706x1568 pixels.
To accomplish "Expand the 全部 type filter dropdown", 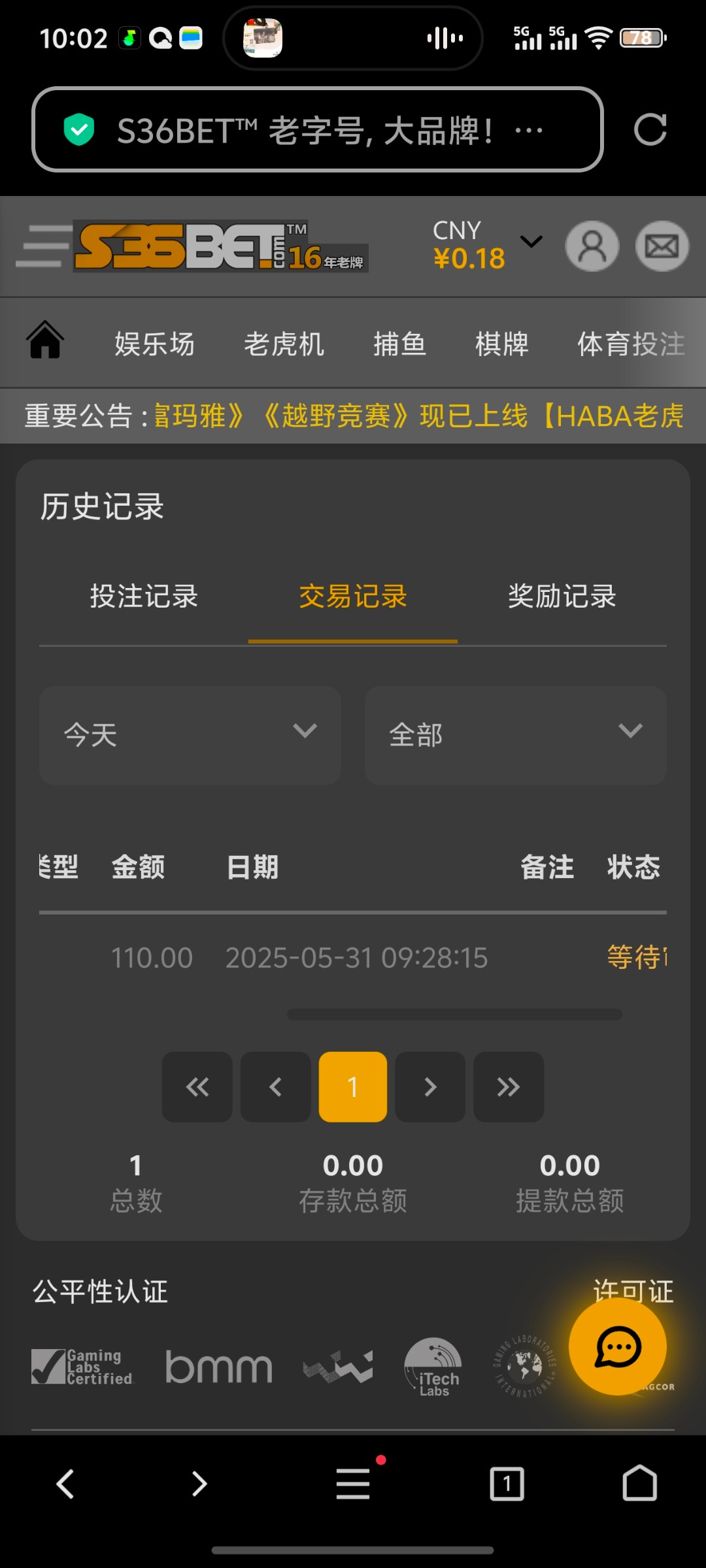I will click(516, 735).
